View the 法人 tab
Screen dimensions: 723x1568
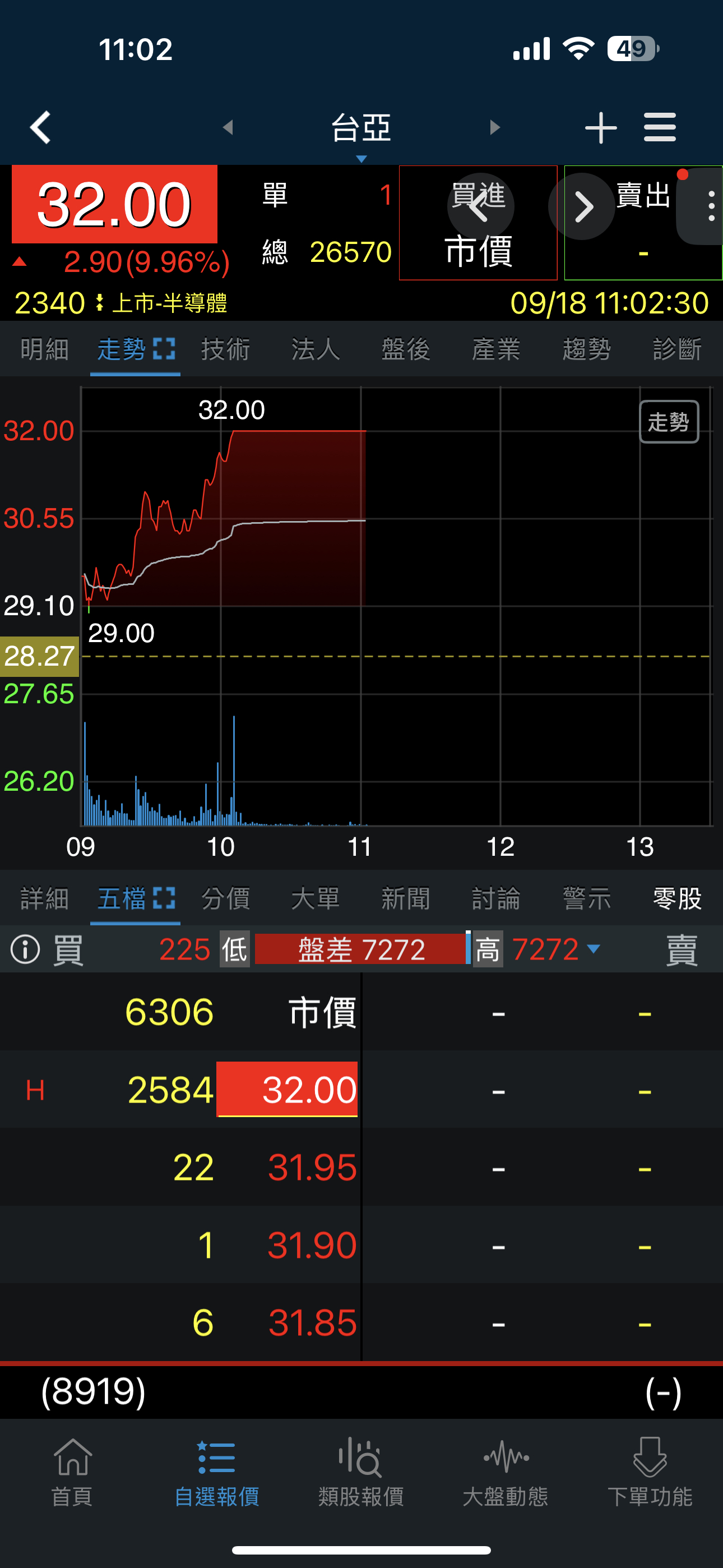click(x=315, y=349)
